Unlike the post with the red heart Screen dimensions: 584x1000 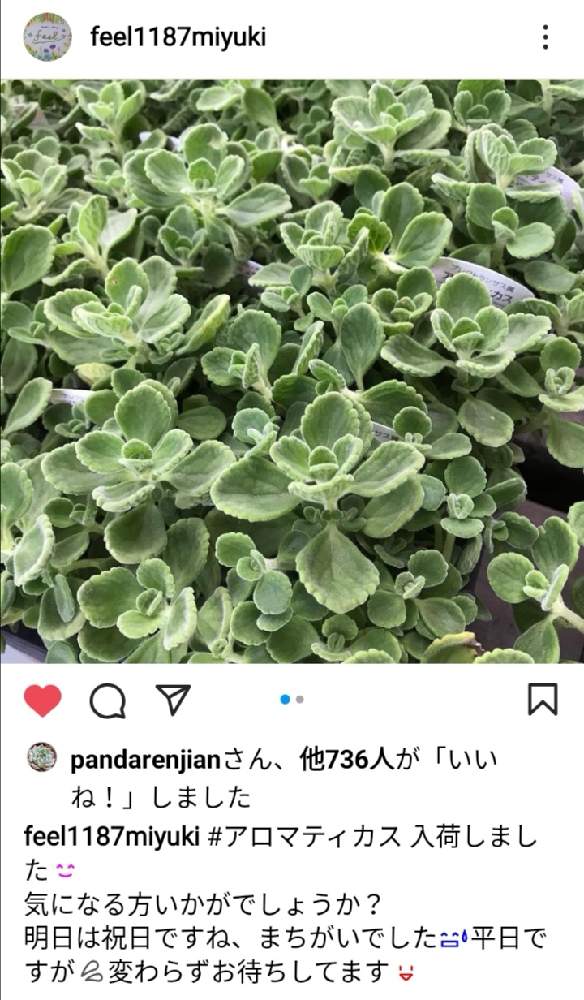pyautogui.click(x=43, y=701)
